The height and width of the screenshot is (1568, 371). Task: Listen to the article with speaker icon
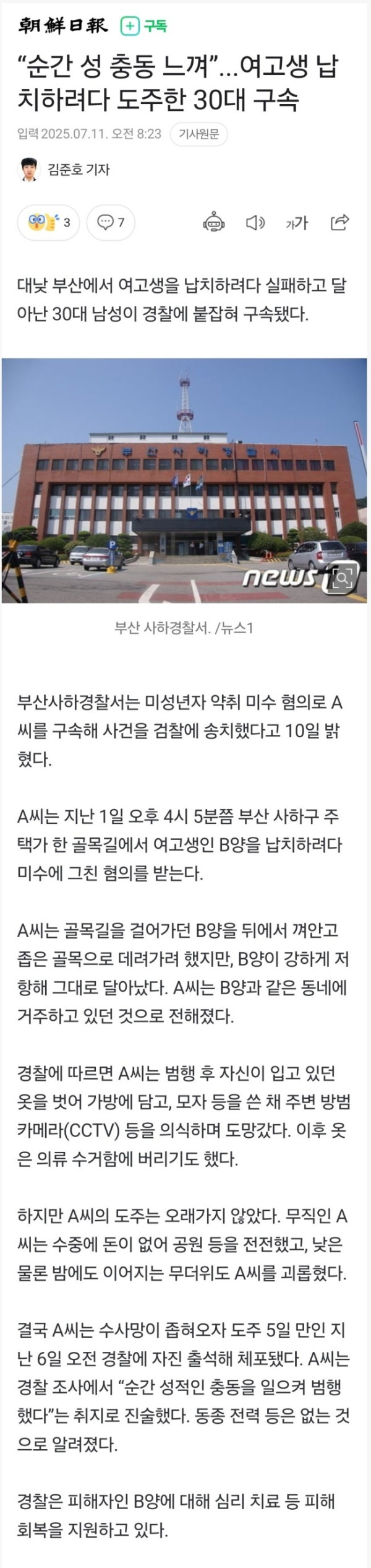255,222
